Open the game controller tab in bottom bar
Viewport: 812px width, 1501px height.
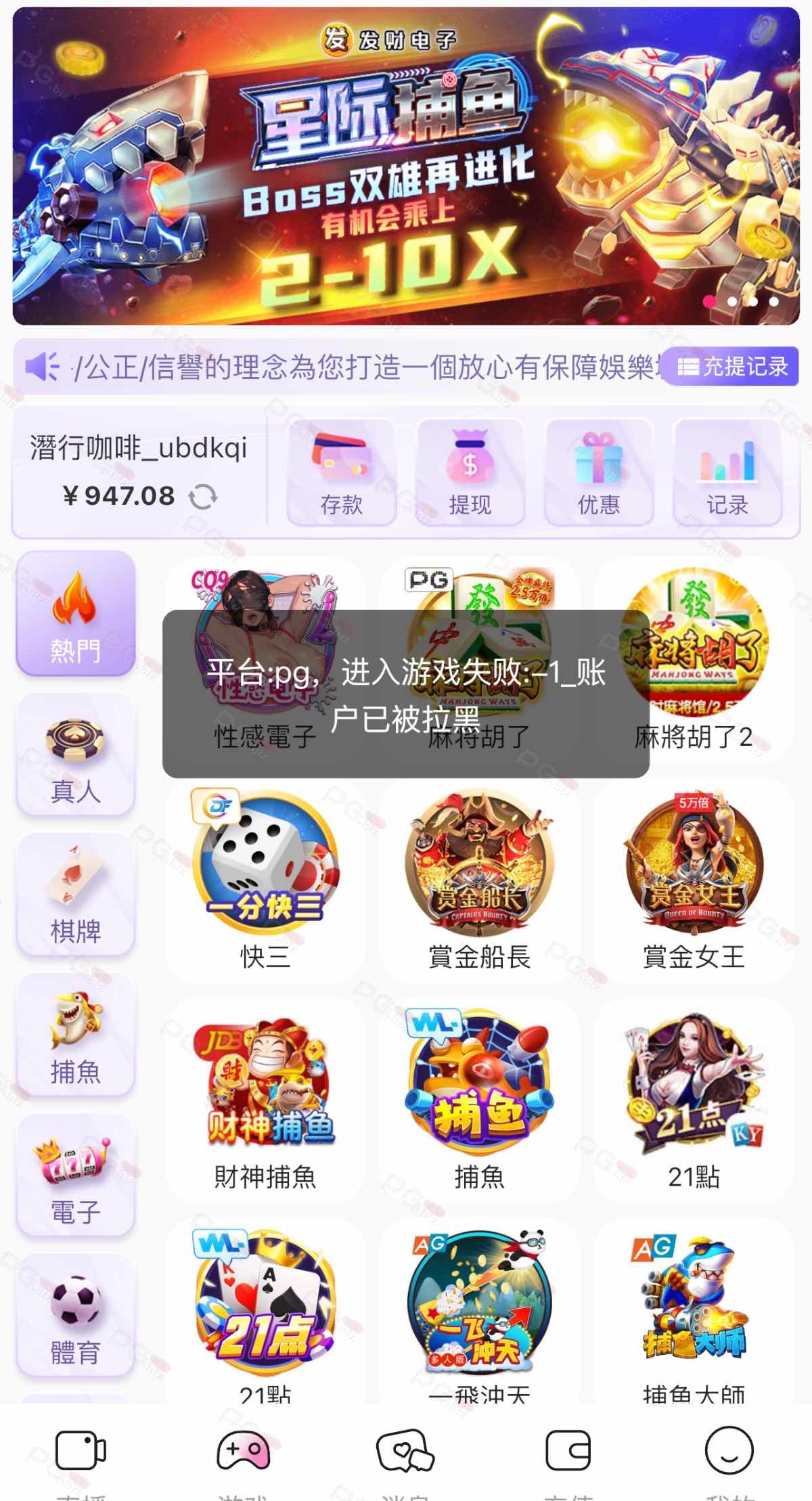click(x=243, y=1452)
